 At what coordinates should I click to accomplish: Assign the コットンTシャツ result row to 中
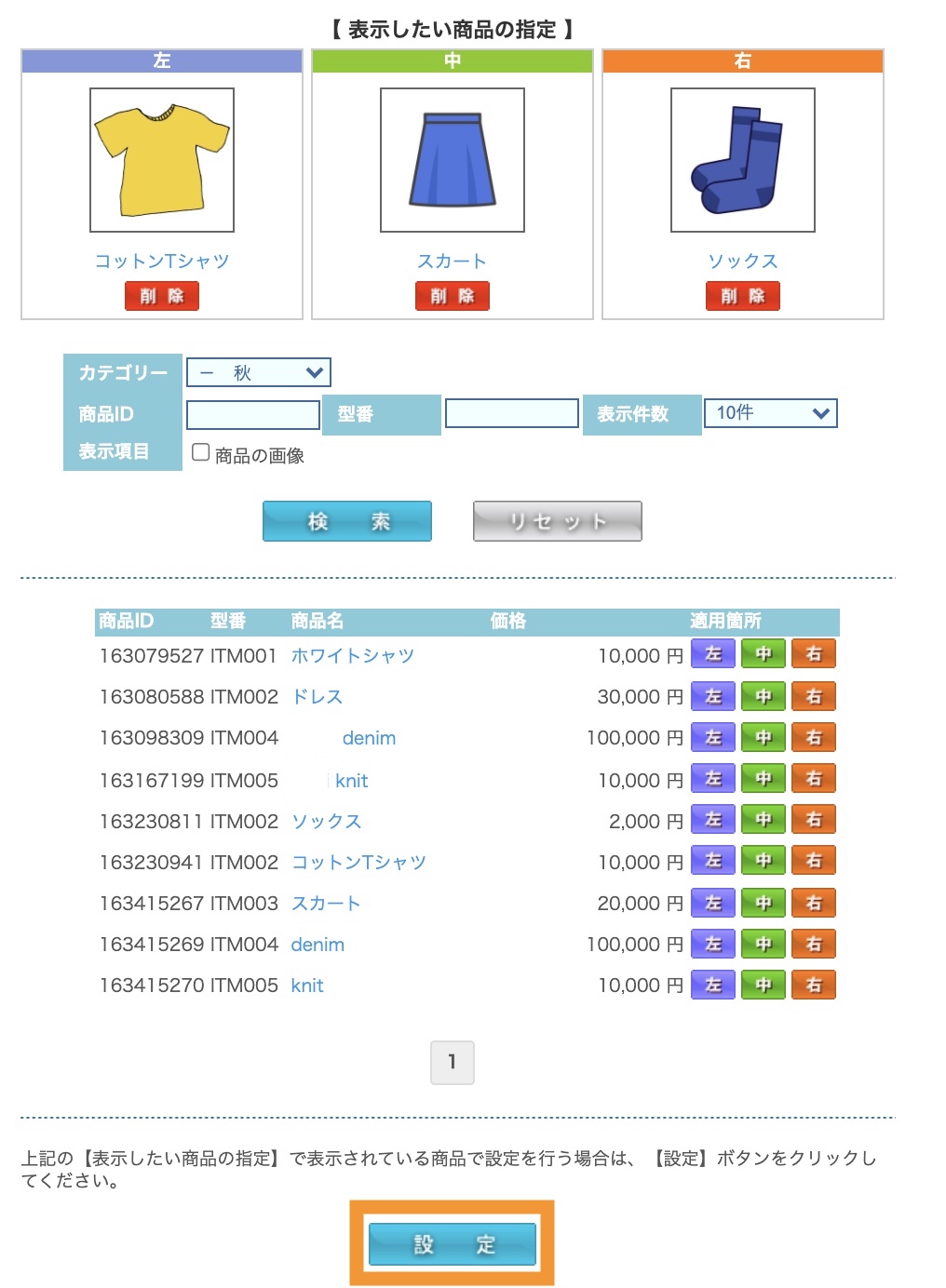point(764,862)
